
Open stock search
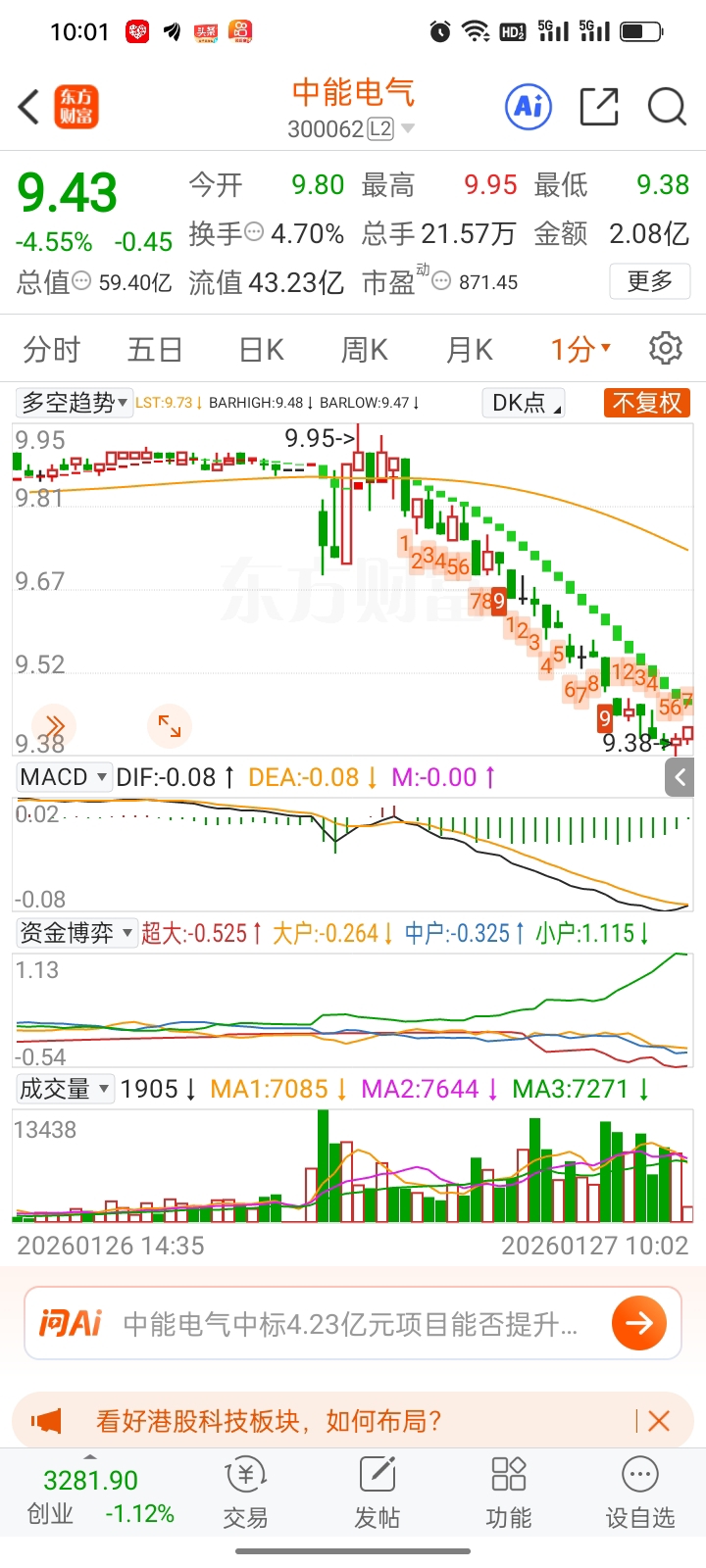(667, 107)
